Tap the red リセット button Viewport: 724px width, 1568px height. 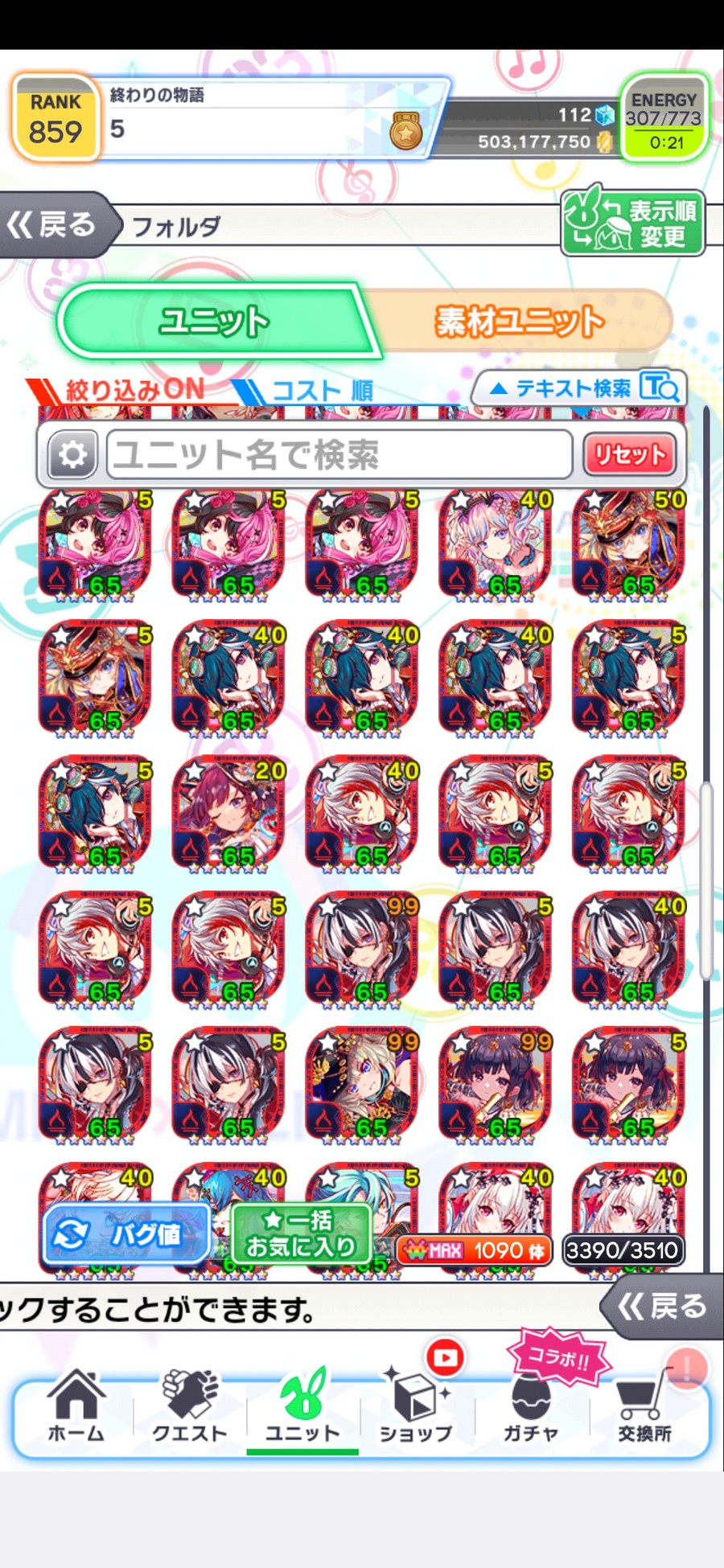(x=630, y=455)
